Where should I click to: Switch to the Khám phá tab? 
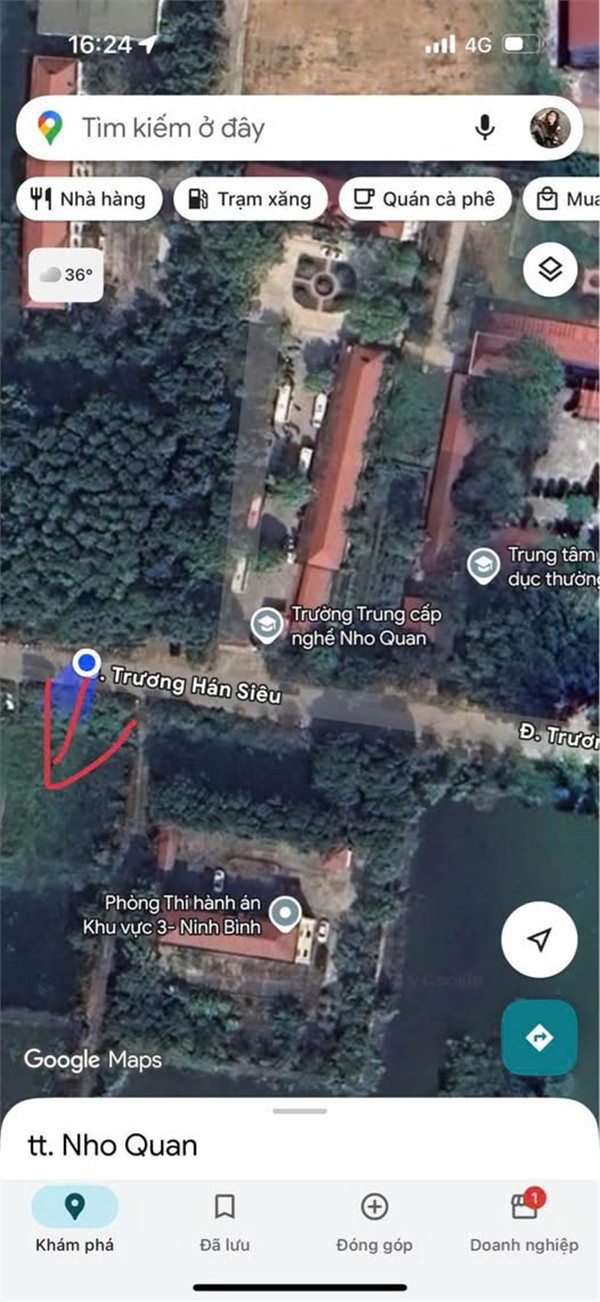point(74,1220)
